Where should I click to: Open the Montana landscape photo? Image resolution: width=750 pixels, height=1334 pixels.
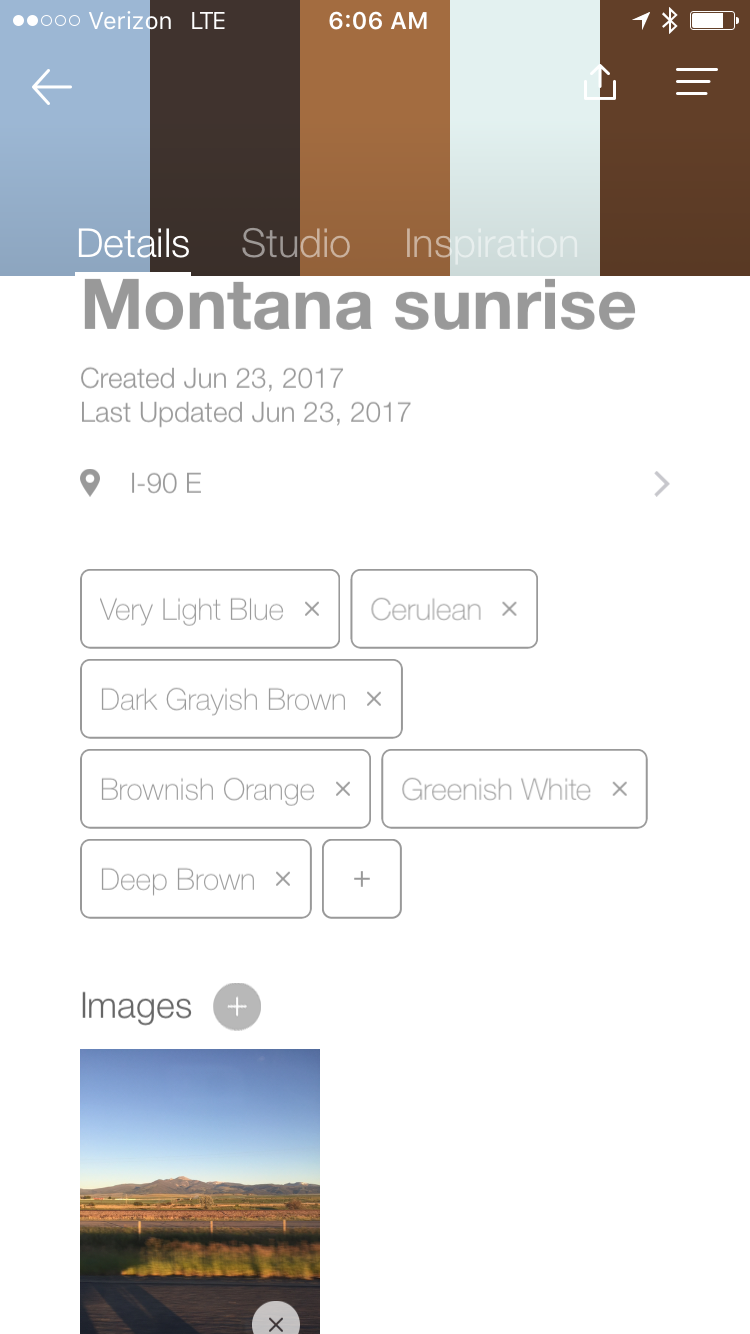pos(200,1170)
